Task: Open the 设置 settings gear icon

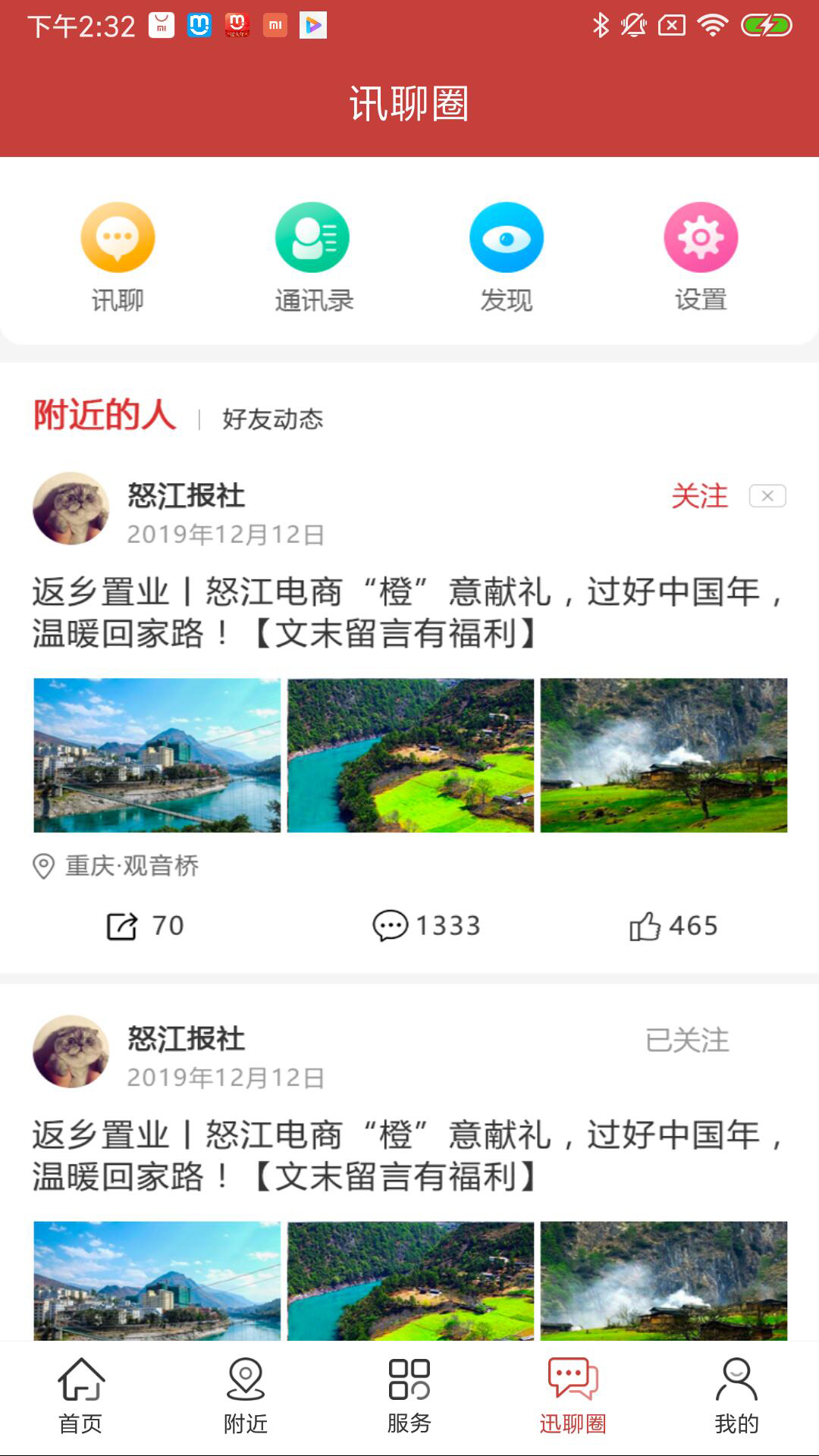Action: 701,237
